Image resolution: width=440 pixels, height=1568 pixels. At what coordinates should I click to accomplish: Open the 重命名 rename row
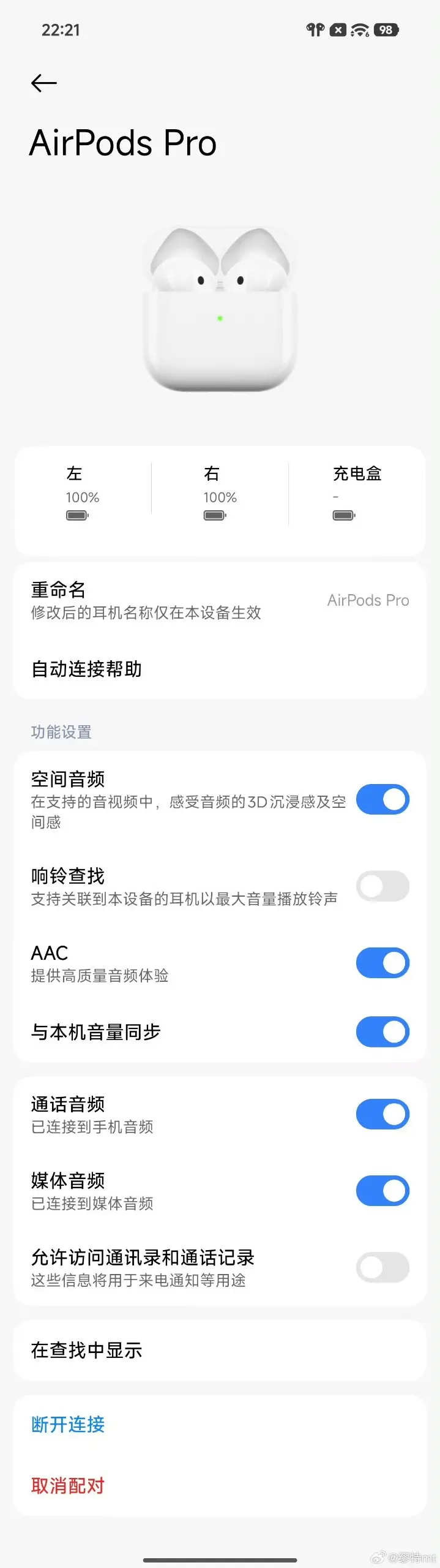click(x=219, y=600)
